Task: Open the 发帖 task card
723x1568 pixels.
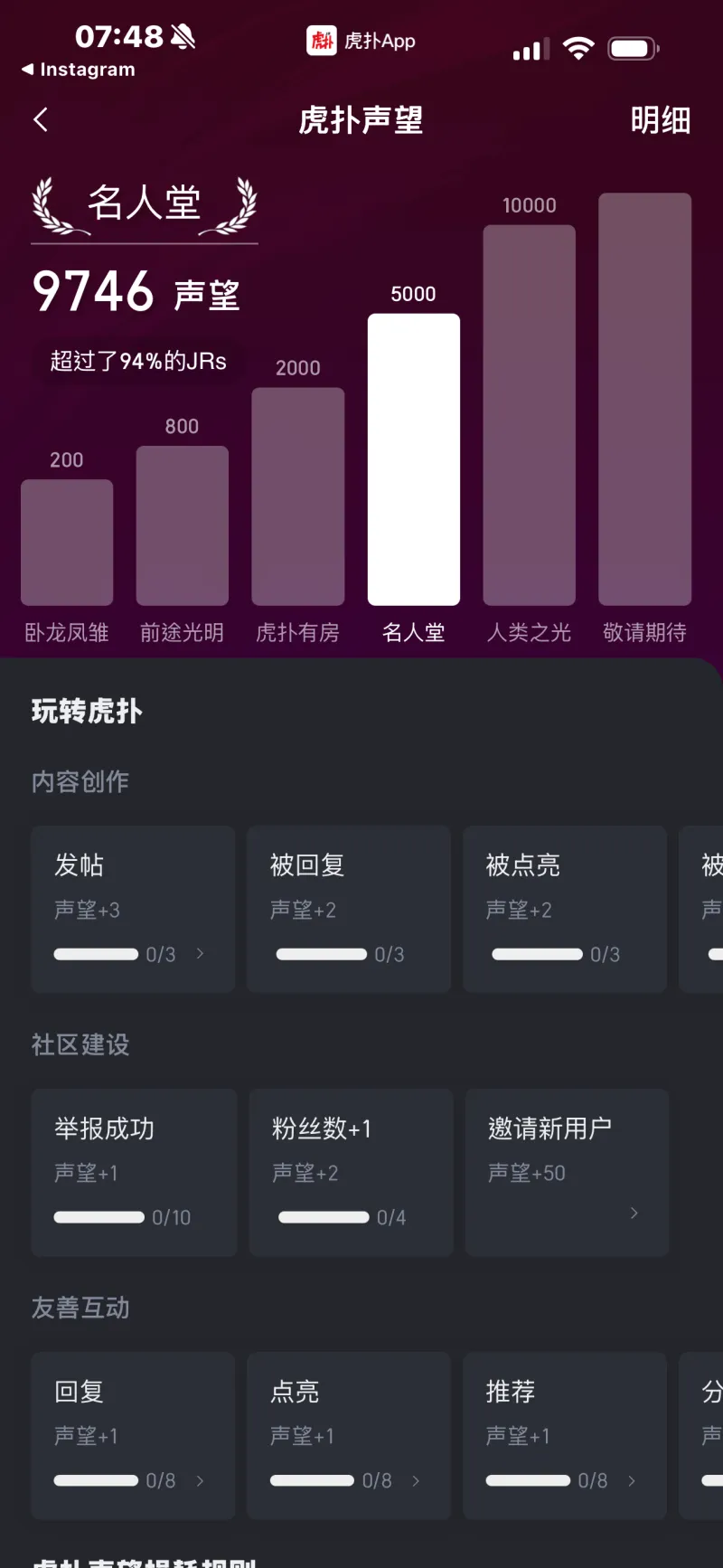Action: point(133,908)
